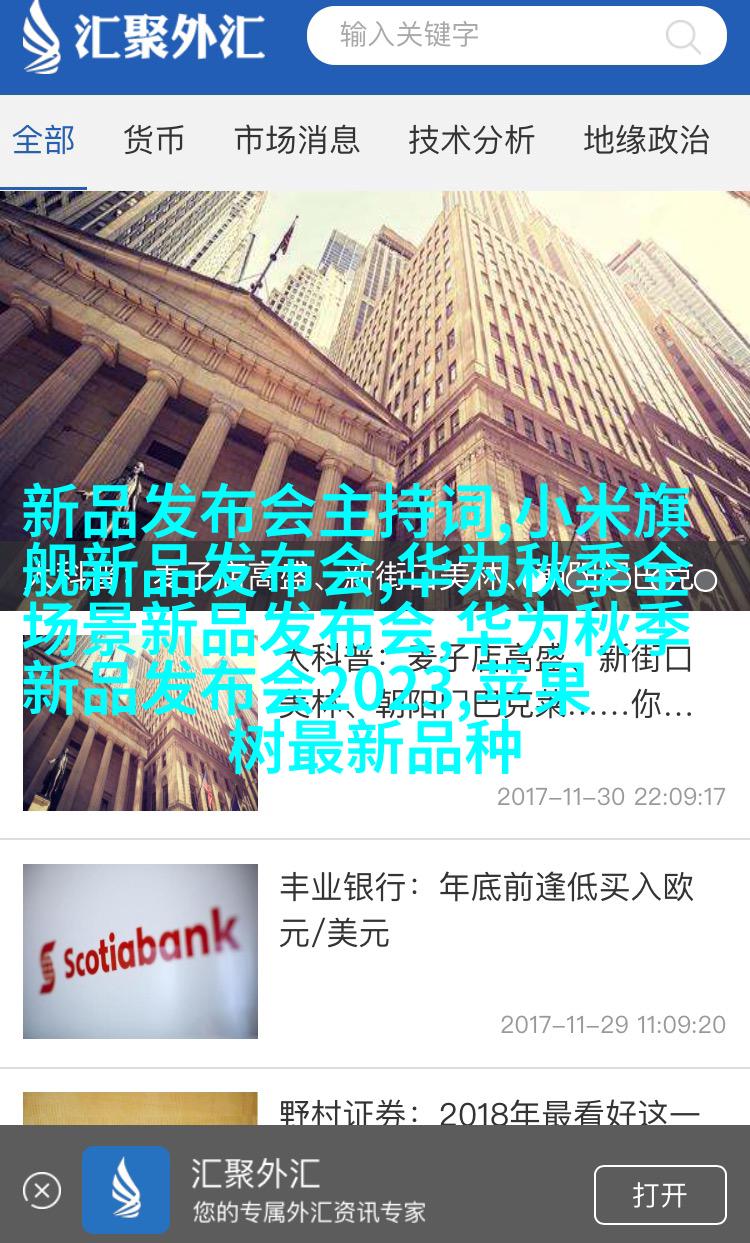Open the 市场消息 tab

click(x=297, y=140)
